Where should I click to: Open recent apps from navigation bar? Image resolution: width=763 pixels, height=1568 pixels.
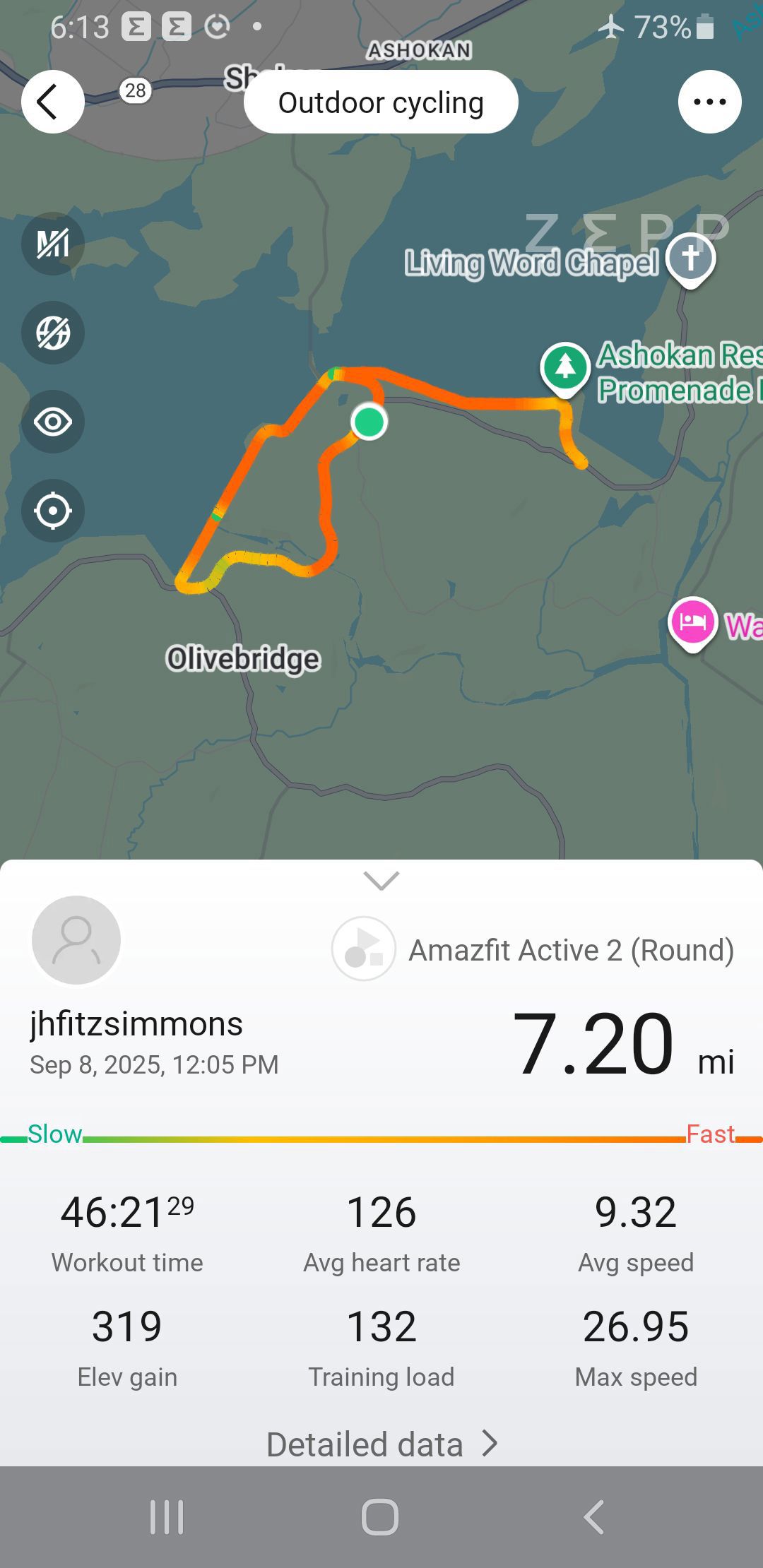click(167, 1517)
